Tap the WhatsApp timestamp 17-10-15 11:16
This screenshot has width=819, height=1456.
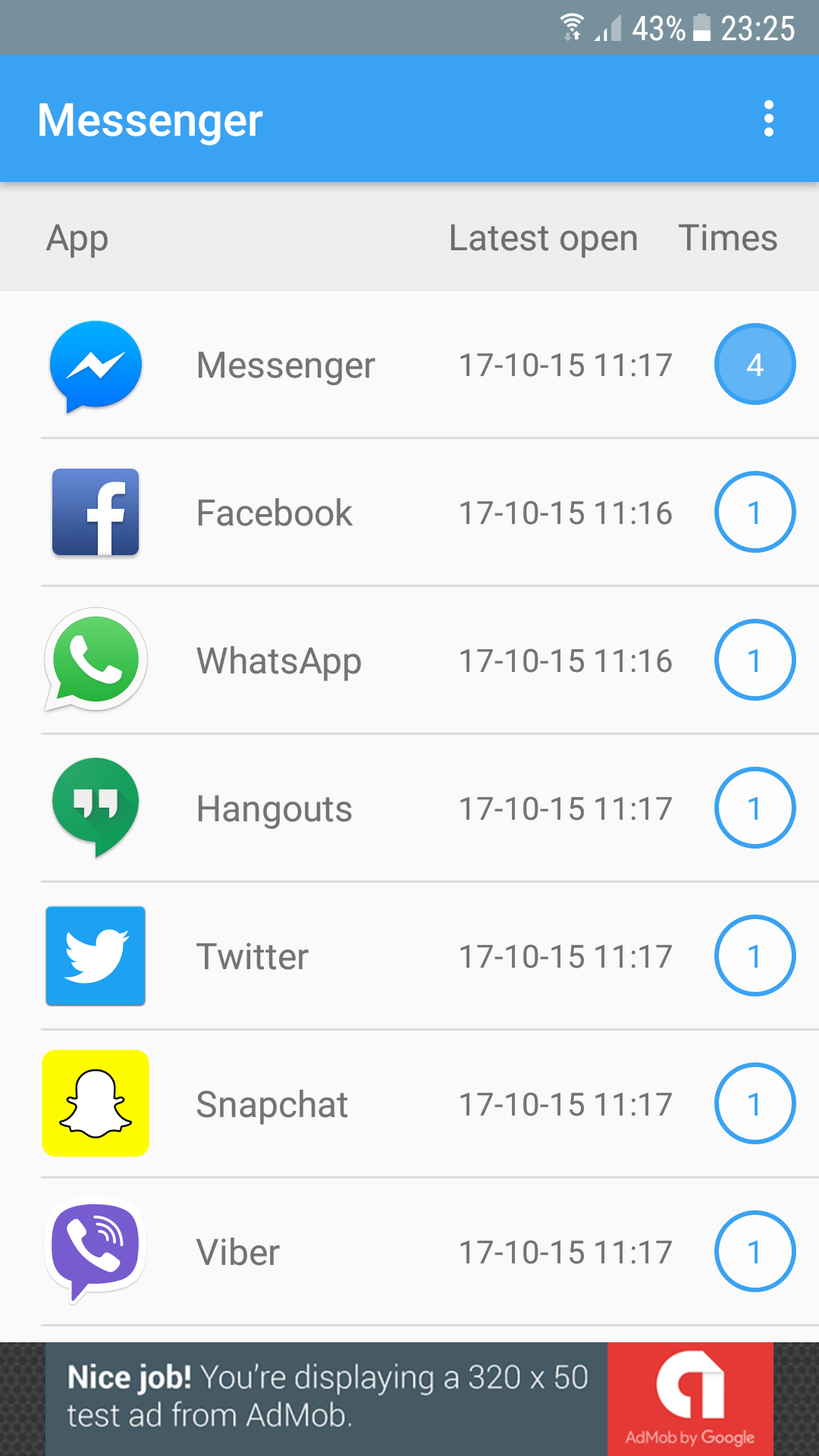(x=567, y=660)
